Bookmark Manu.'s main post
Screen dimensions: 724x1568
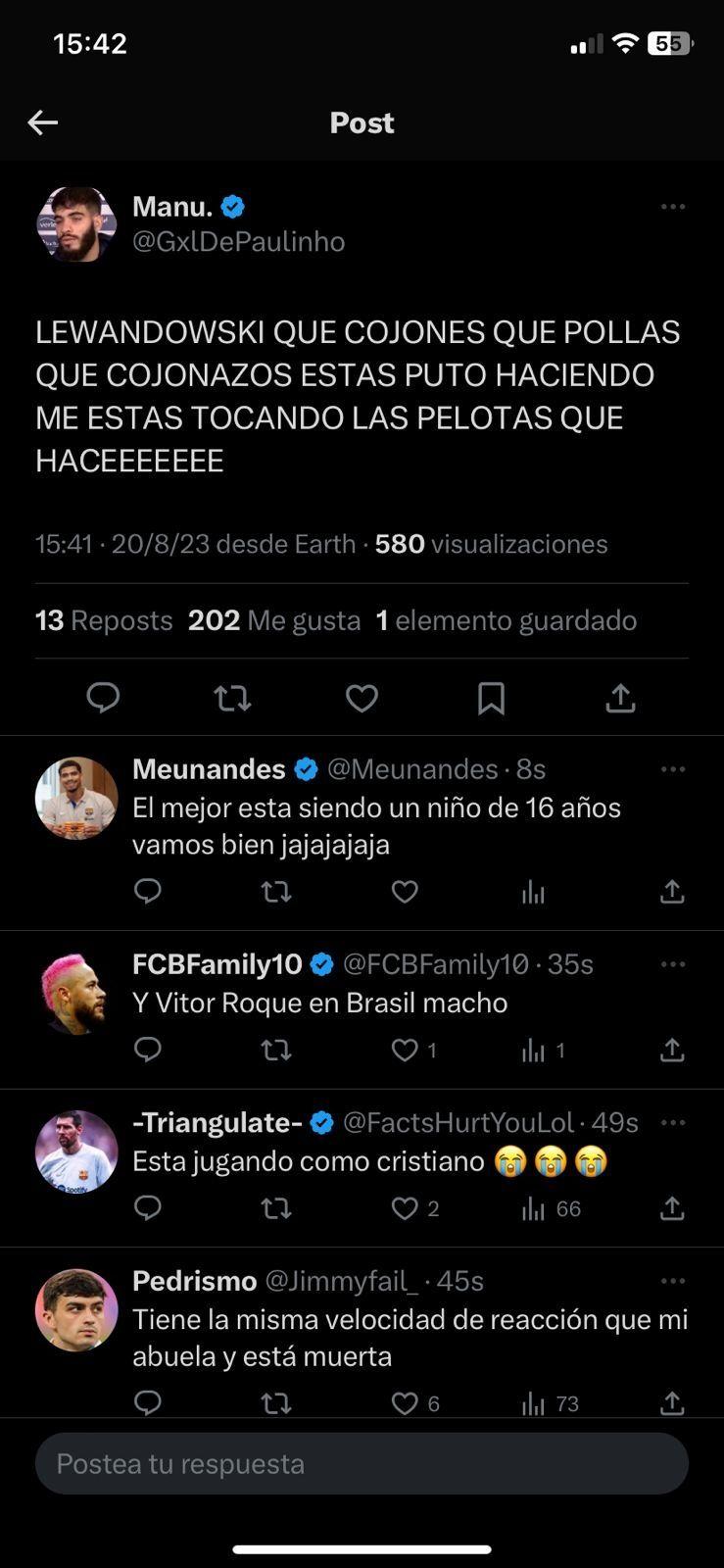pyautogui.click(x=491, y=698)
